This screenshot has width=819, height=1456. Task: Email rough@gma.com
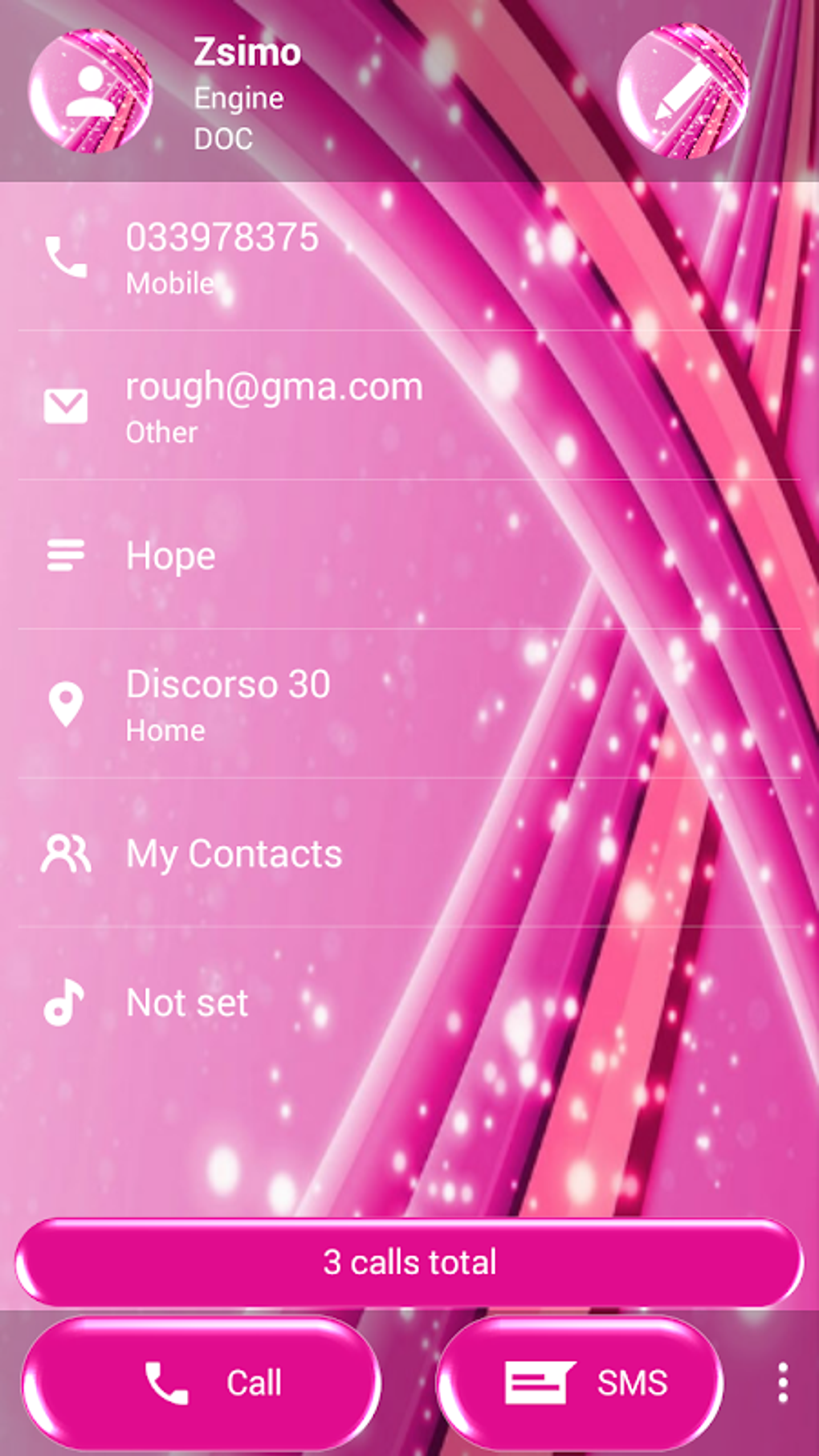(x=273, y=406)
